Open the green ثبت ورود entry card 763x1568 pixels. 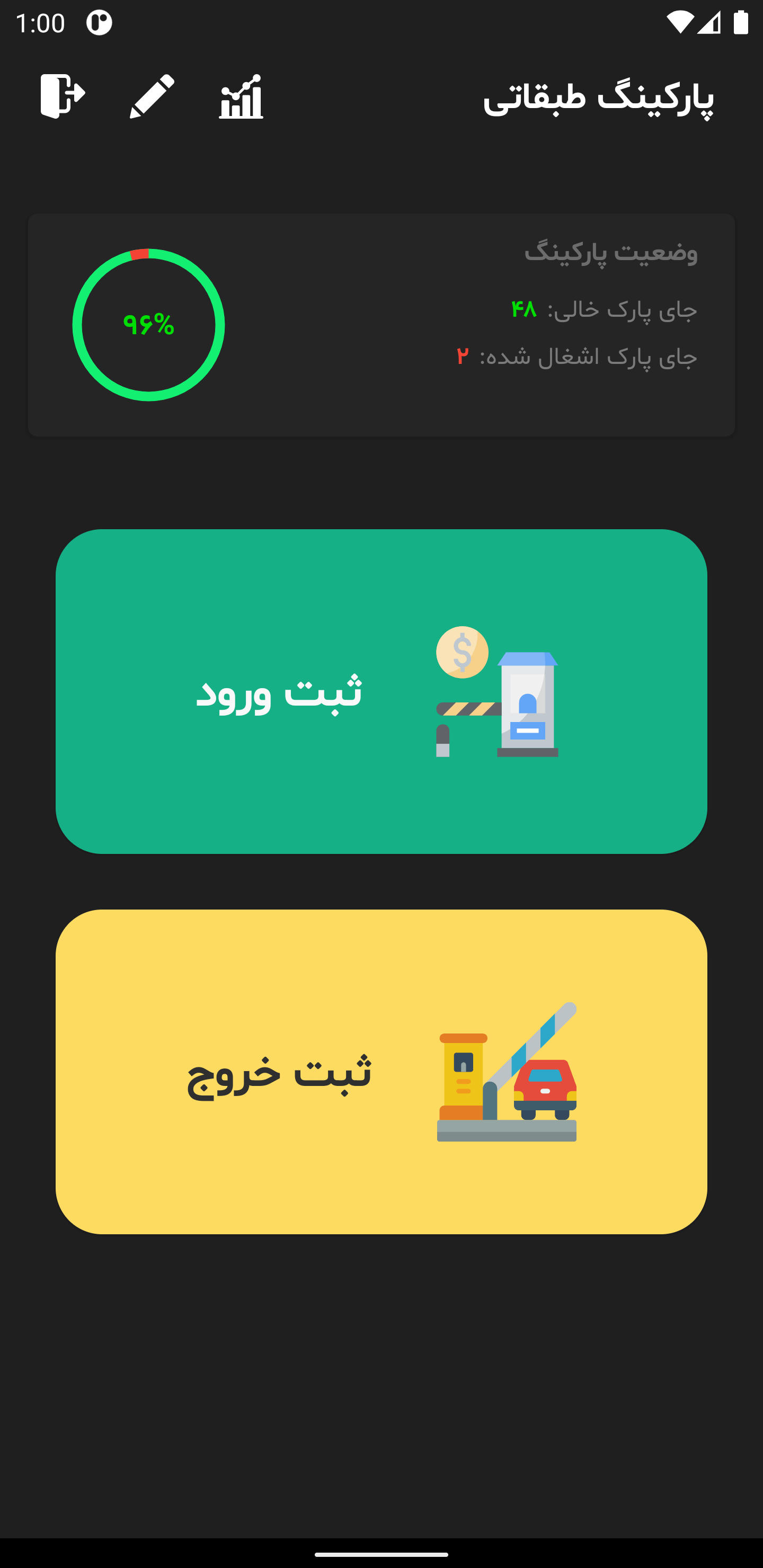(x=381, y=691)
